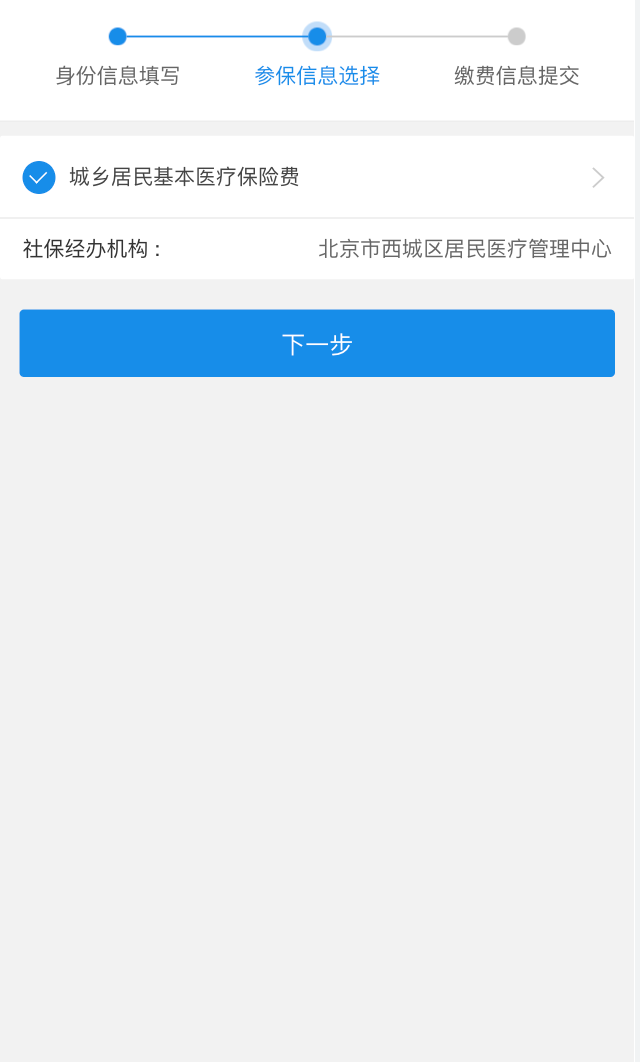Open details via the 城乡居民基本医疗保险费 chevron
Image resolution: width=640 pixels, height=1062 pixels.
tap(598, 177)
